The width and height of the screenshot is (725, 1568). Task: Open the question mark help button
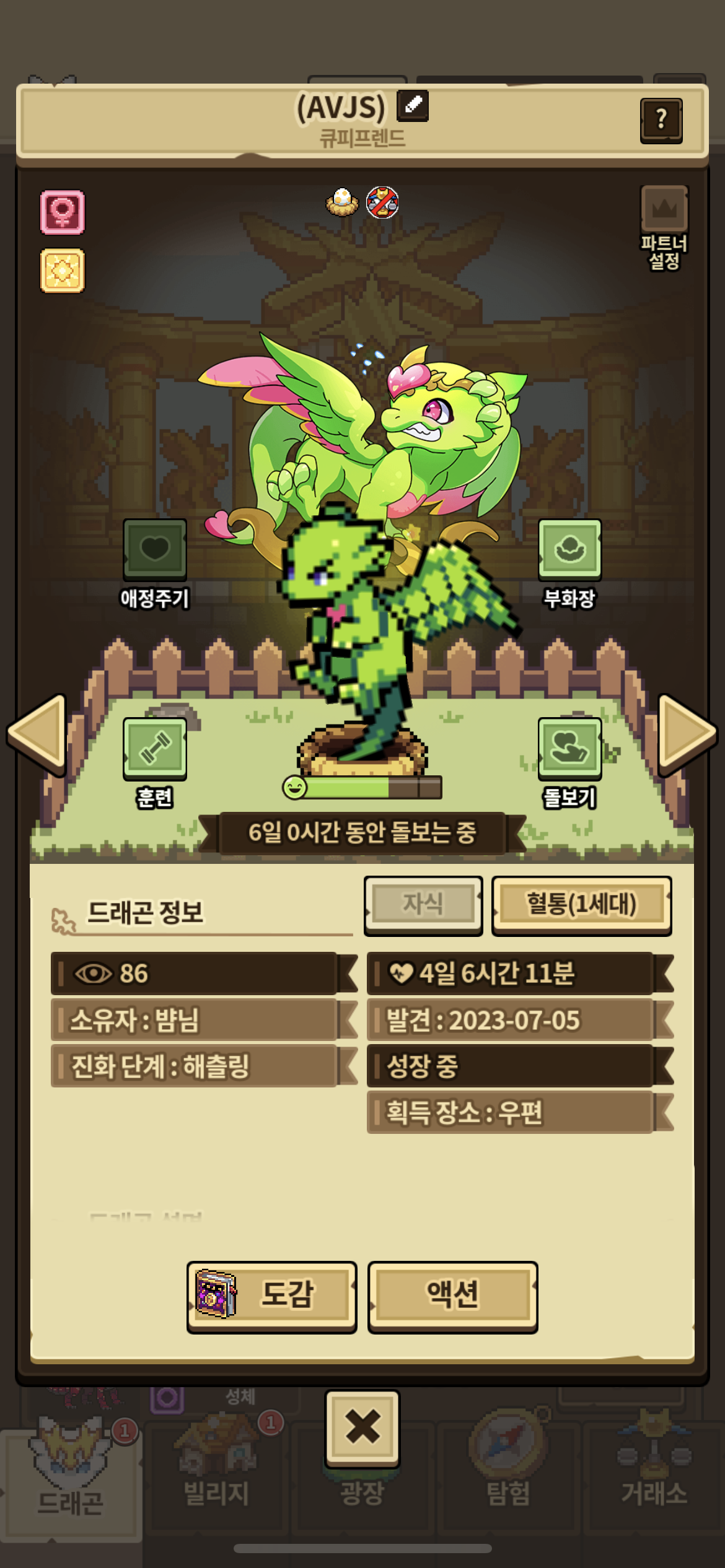pos(661,121)
